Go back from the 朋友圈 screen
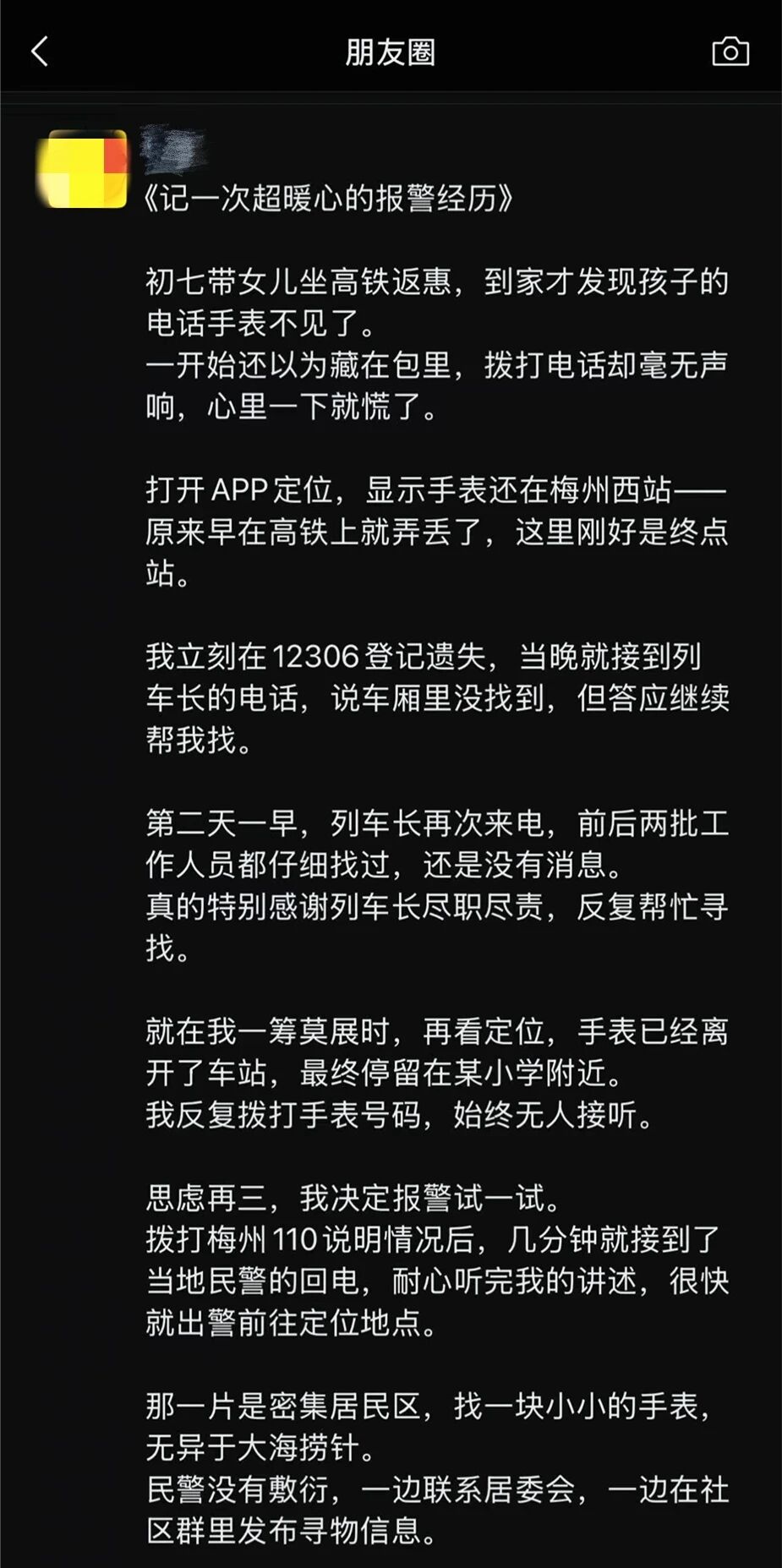 40,52
